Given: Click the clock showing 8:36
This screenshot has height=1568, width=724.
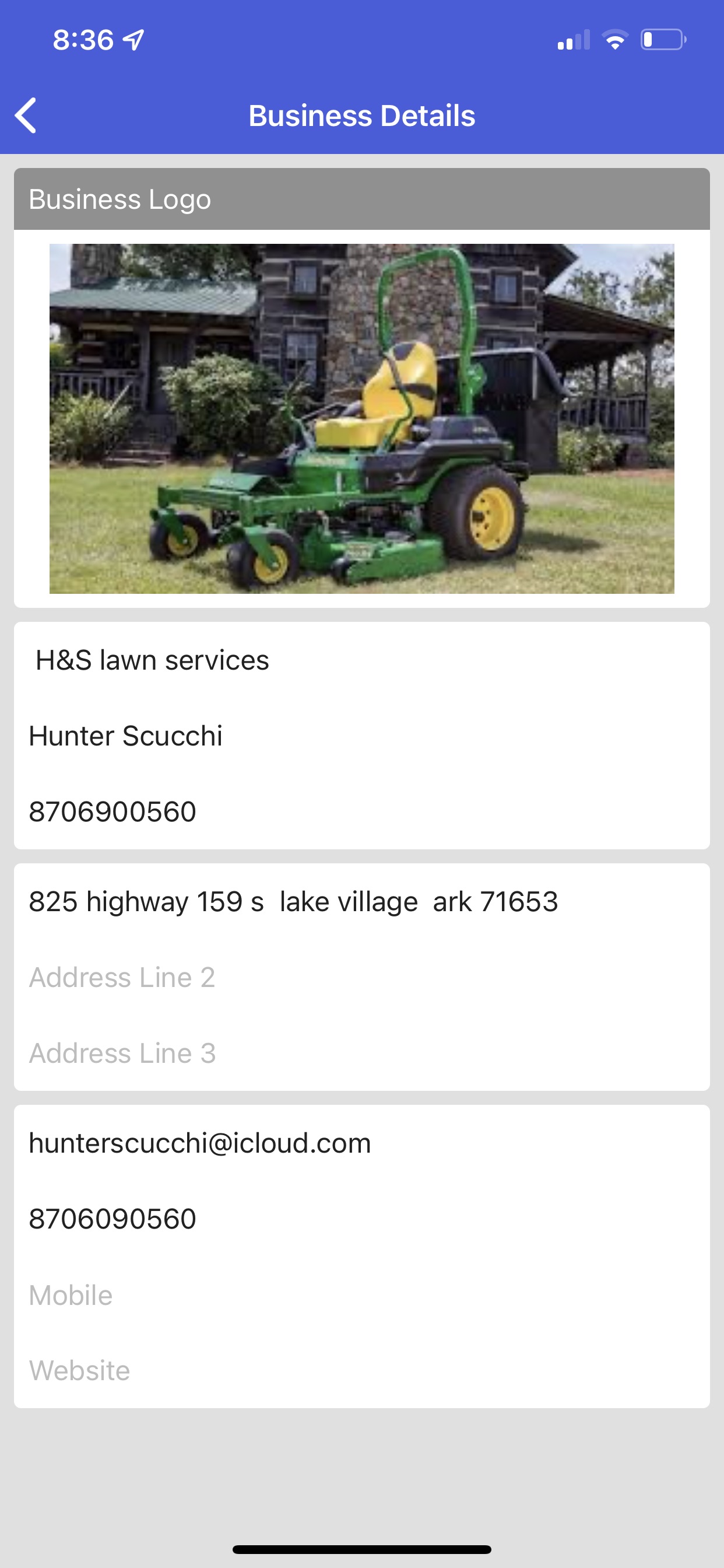Looking at the screenshot, I should 83,39.
